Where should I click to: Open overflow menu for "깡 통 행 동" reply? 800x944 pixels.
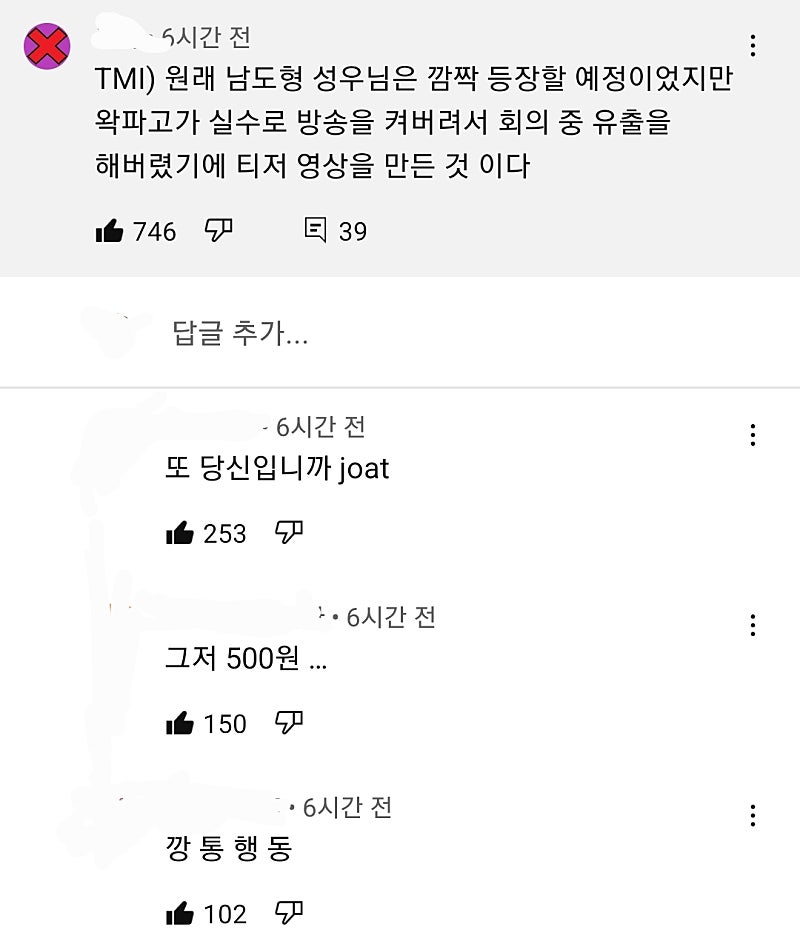tap(753, 815)
